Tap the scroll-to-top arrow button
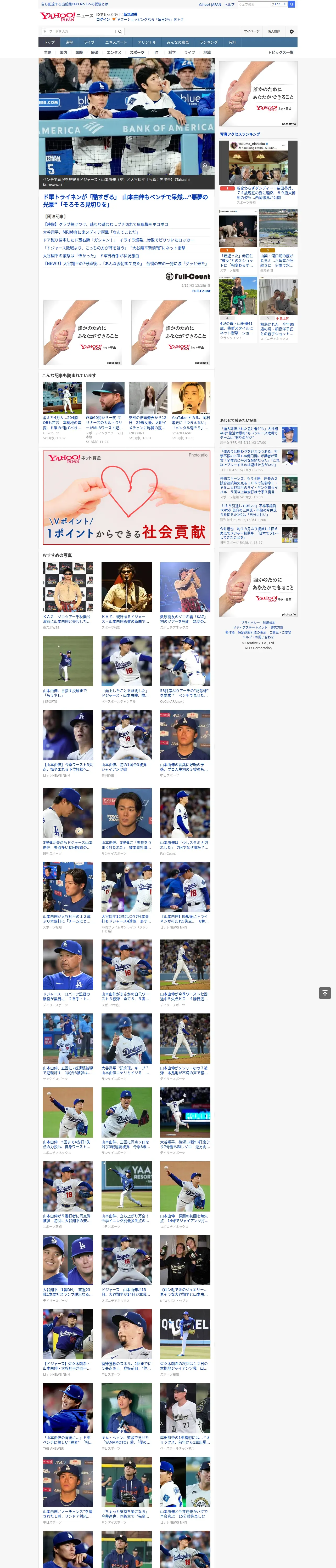This screenshot has height=1568, width=336. pyautogui.click(x=325, y=993)
